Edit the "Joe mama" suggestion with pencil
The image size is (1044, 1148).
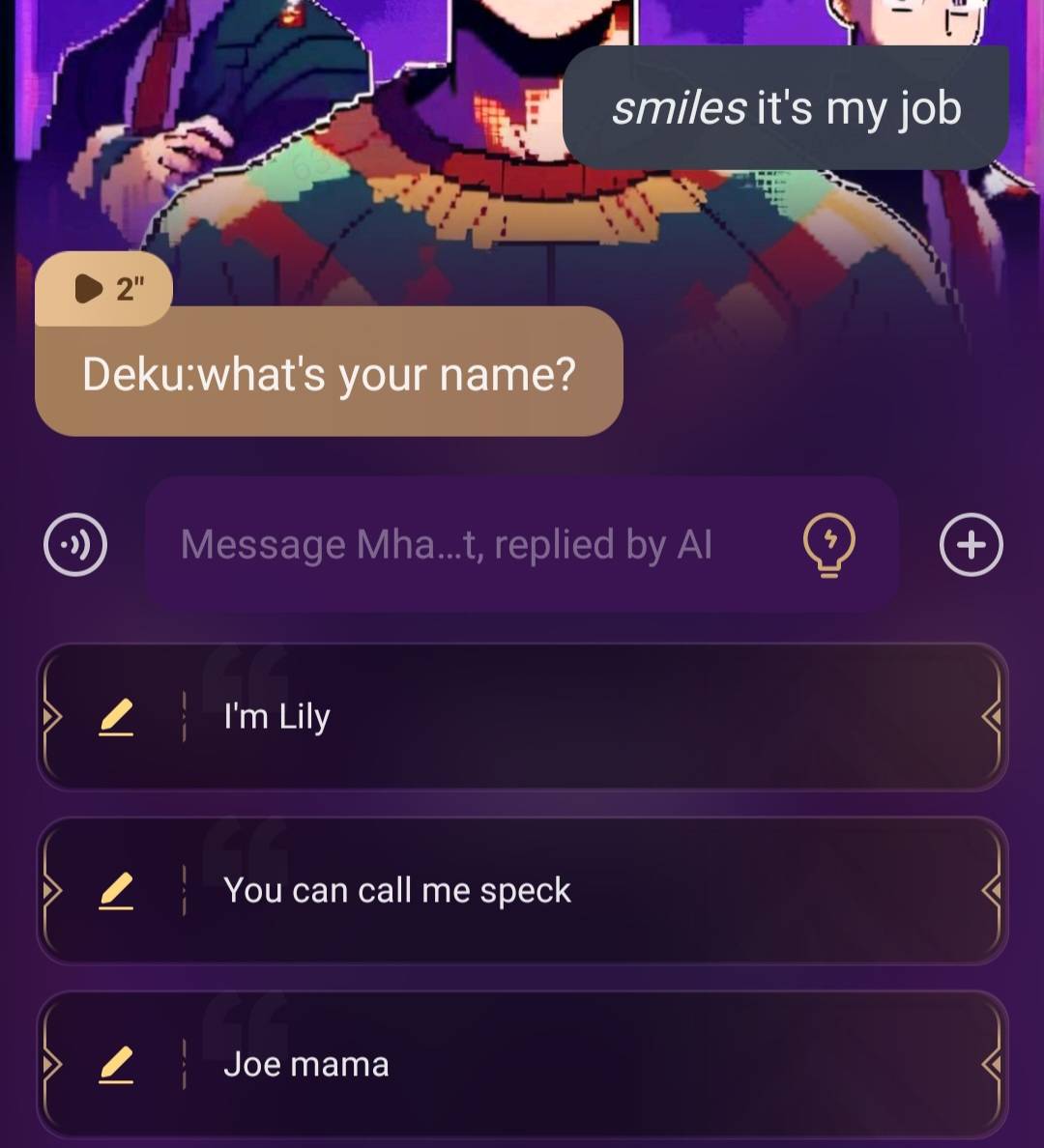116,1064
